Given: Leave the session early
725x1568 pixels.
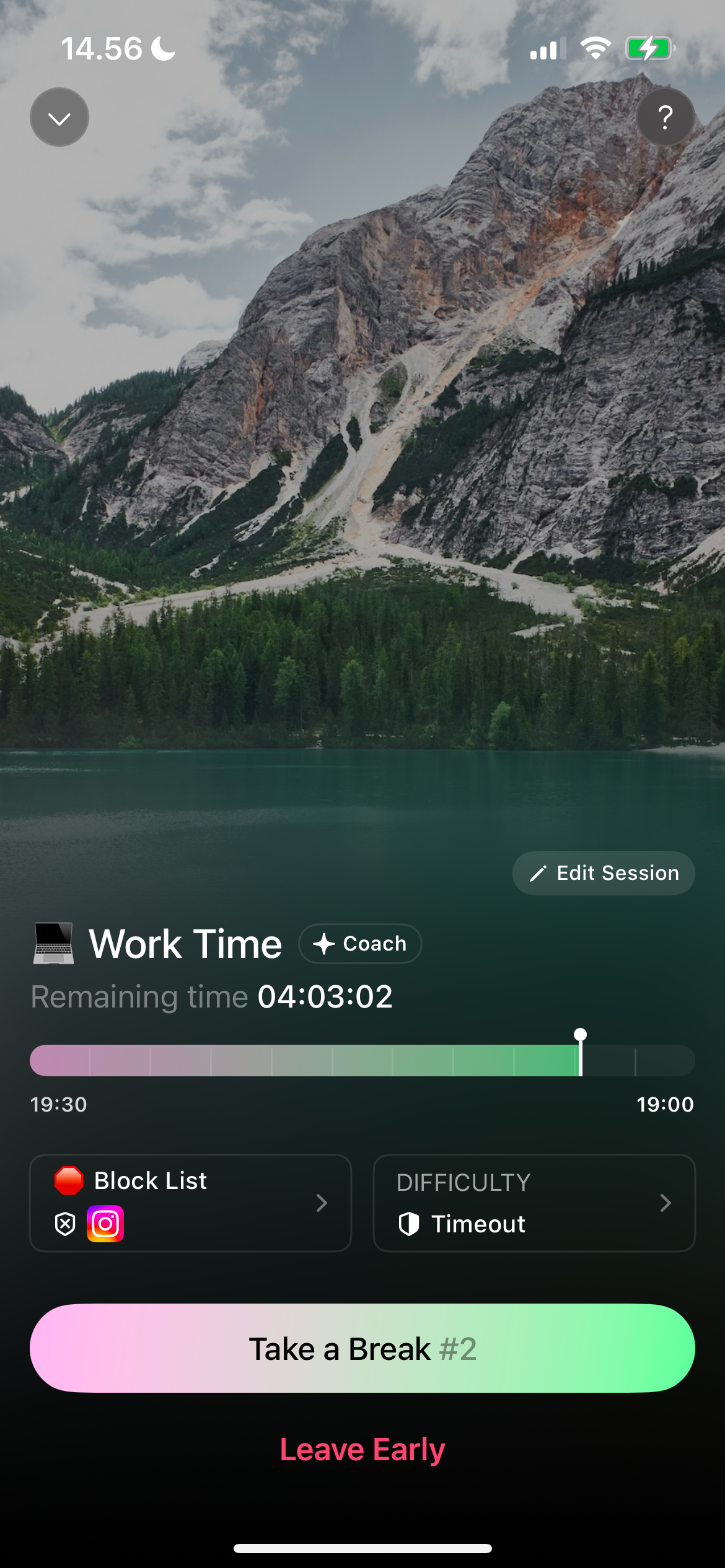Looking at the screenshot, I should point(362,1450).
